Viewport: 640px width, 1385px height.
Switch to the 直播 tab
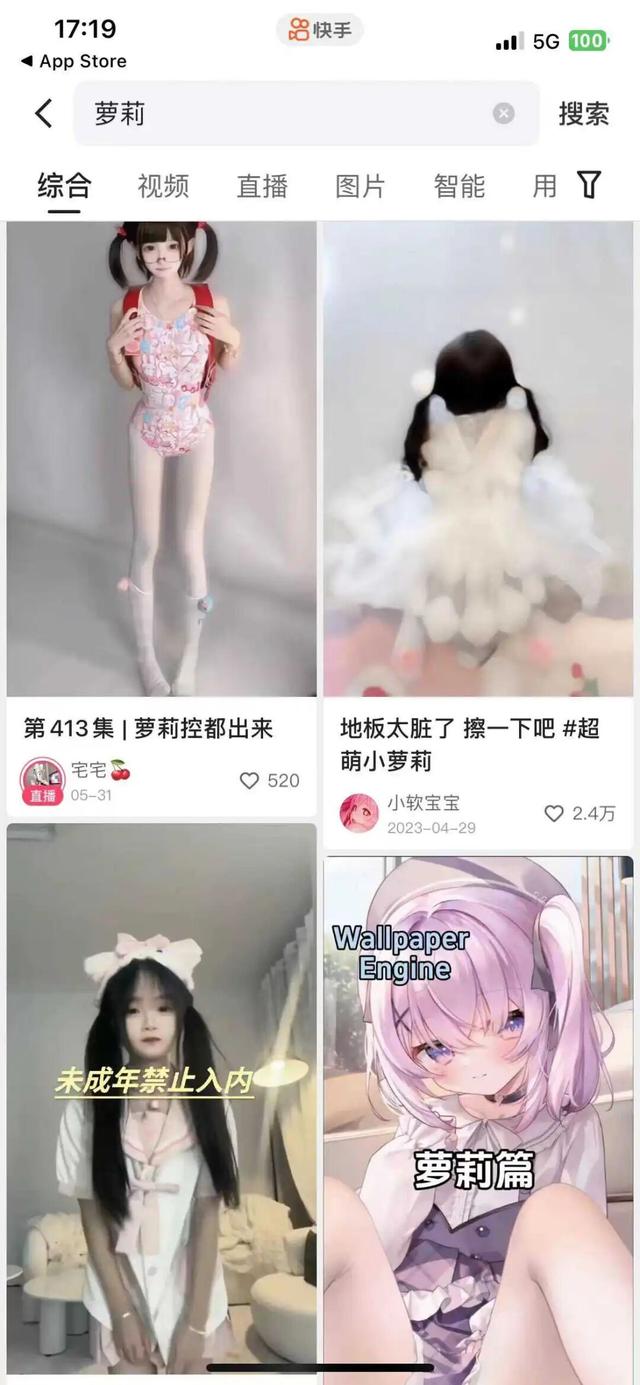(262, 185)
